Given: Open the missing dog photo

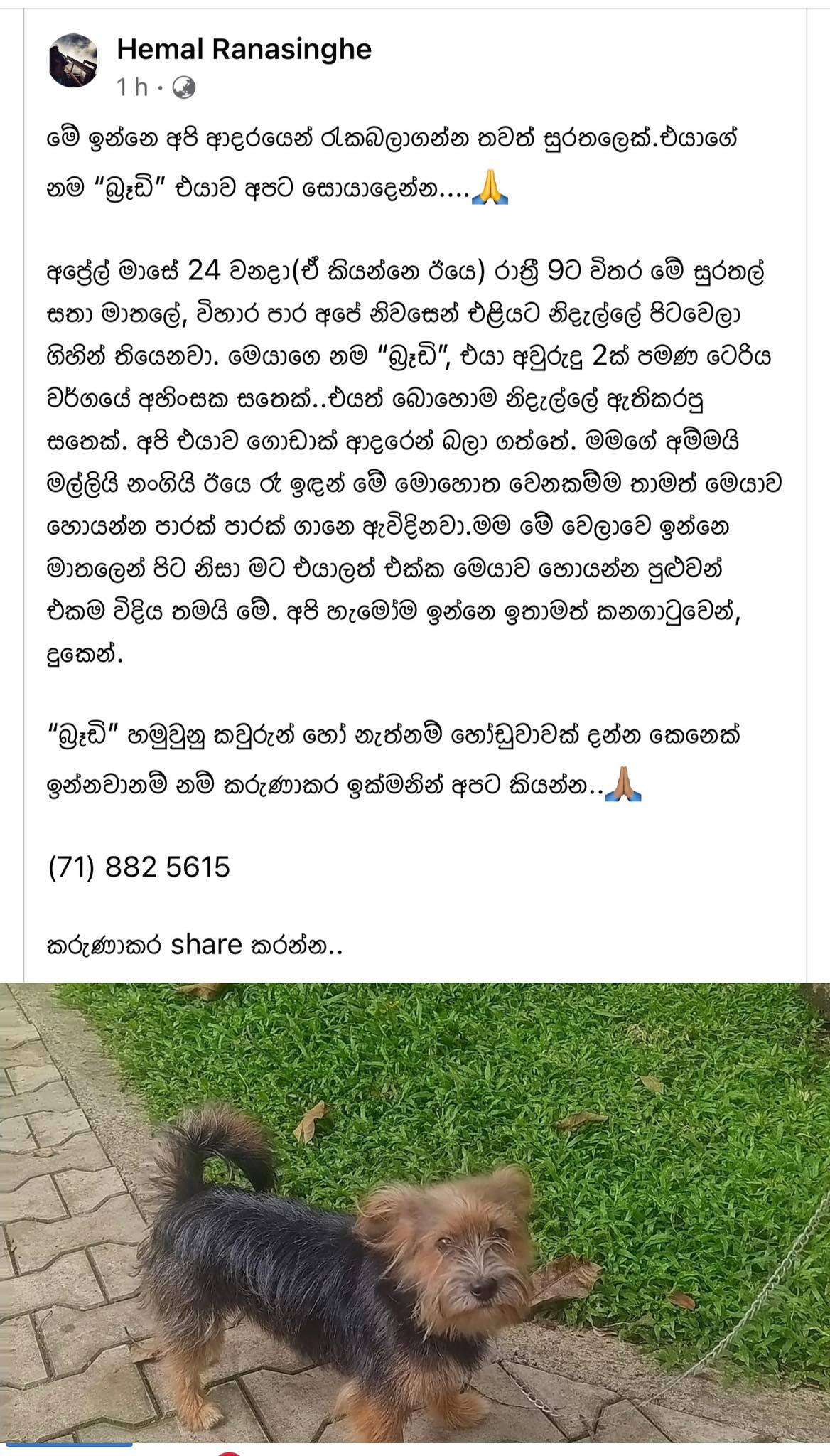Looking at the screenshot, I should click(415, 1216).
